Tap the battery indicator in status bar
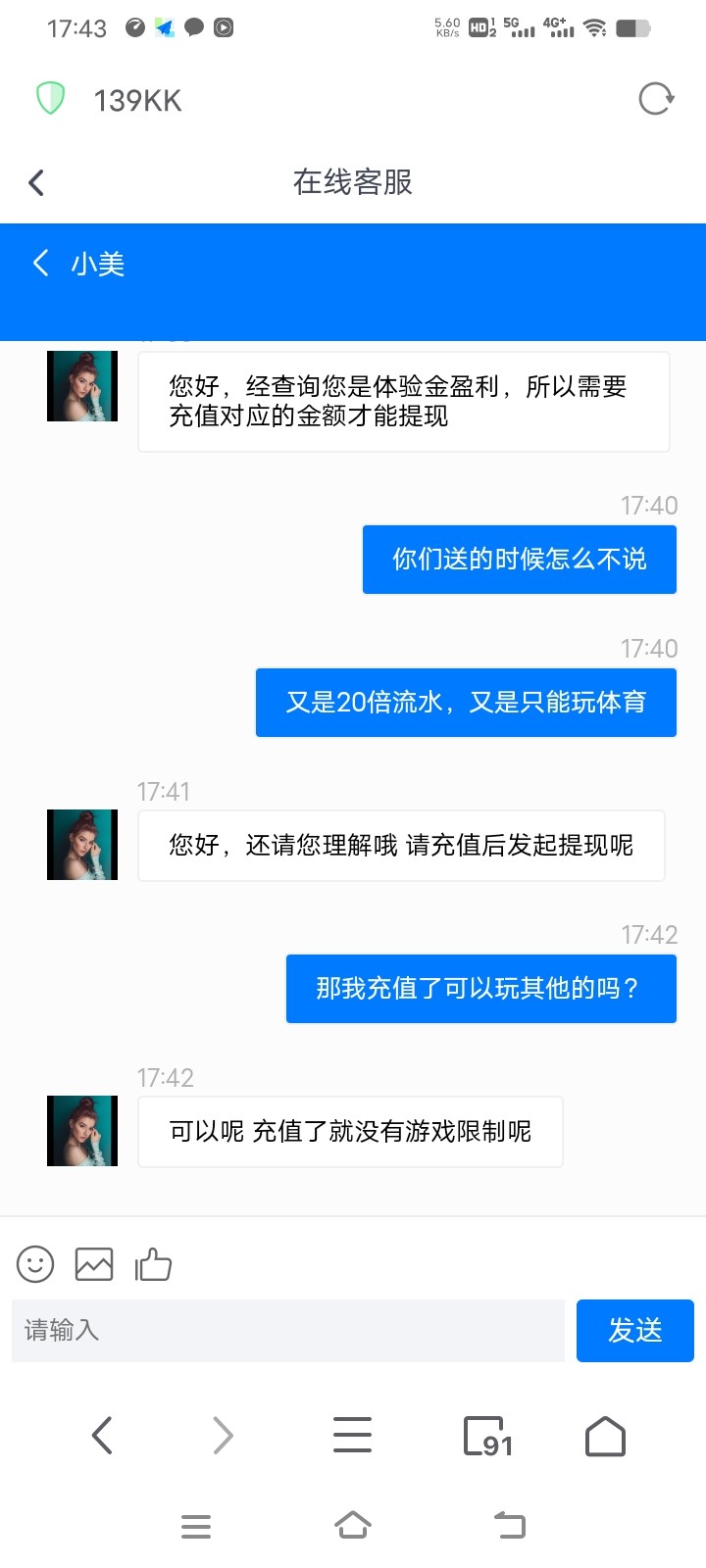 point(634,28)
